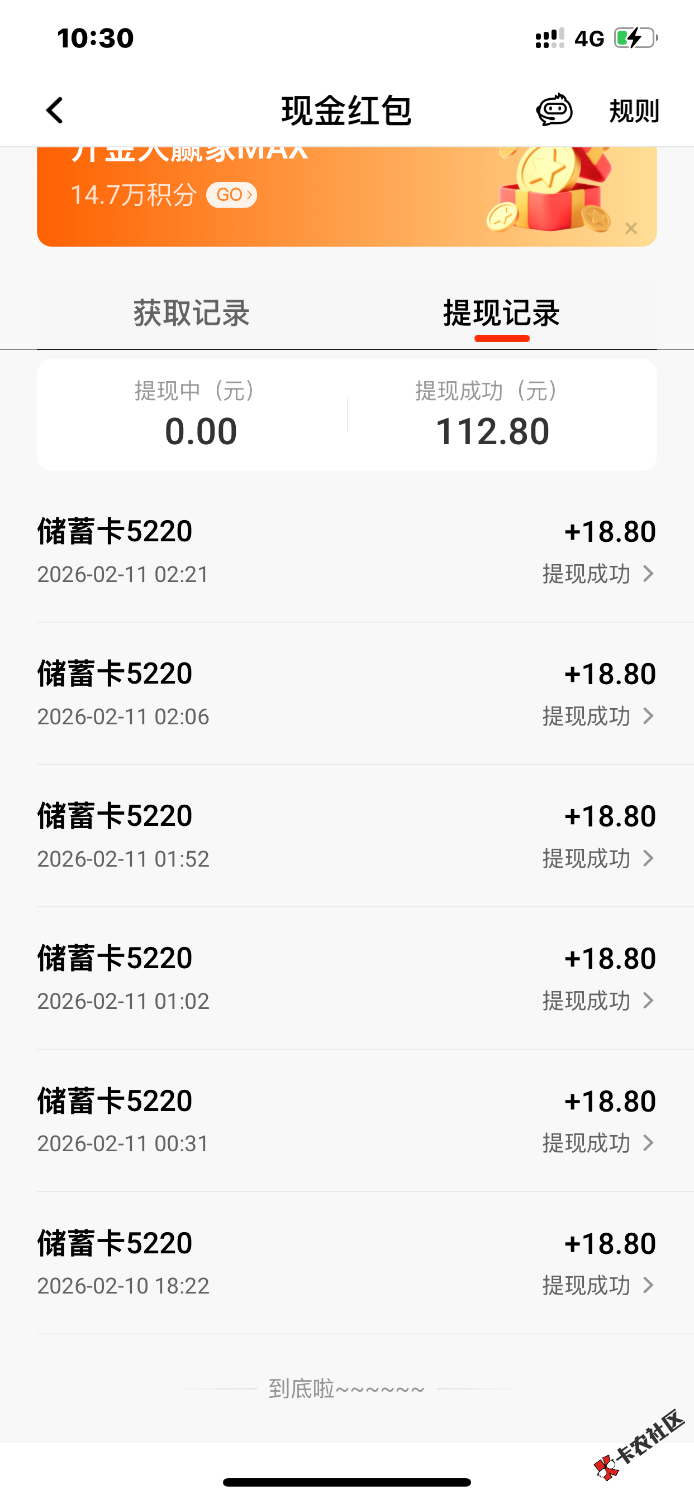Screen dimensions: 694x1500
Task: Open the 2026-02-11 01:52 withdrawal record
Action: [x=346, y=835]
